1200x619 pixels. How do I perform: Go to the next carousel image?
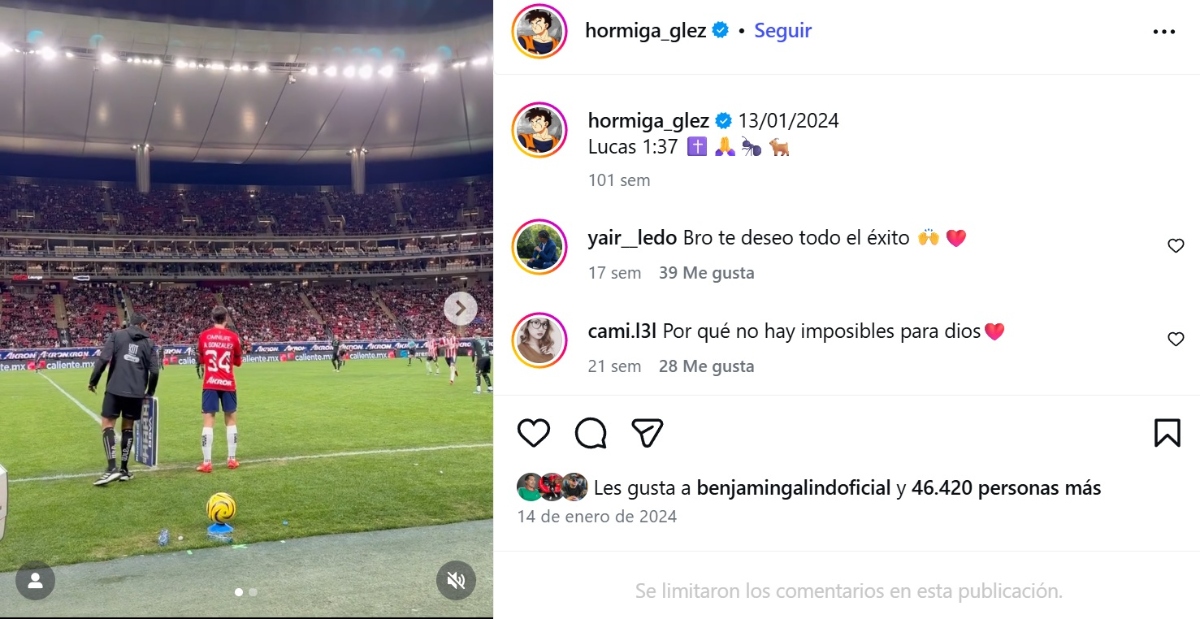460,308
